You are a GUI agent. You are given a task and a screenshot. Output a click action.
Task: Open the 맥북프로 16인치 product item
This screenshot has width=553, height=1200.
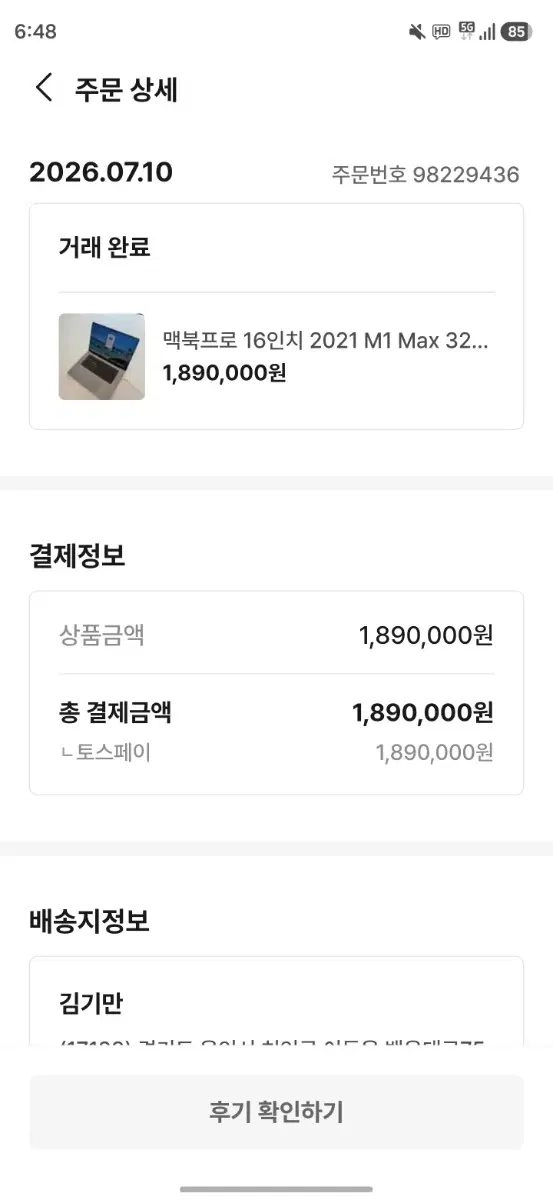(x=276, y=357)
